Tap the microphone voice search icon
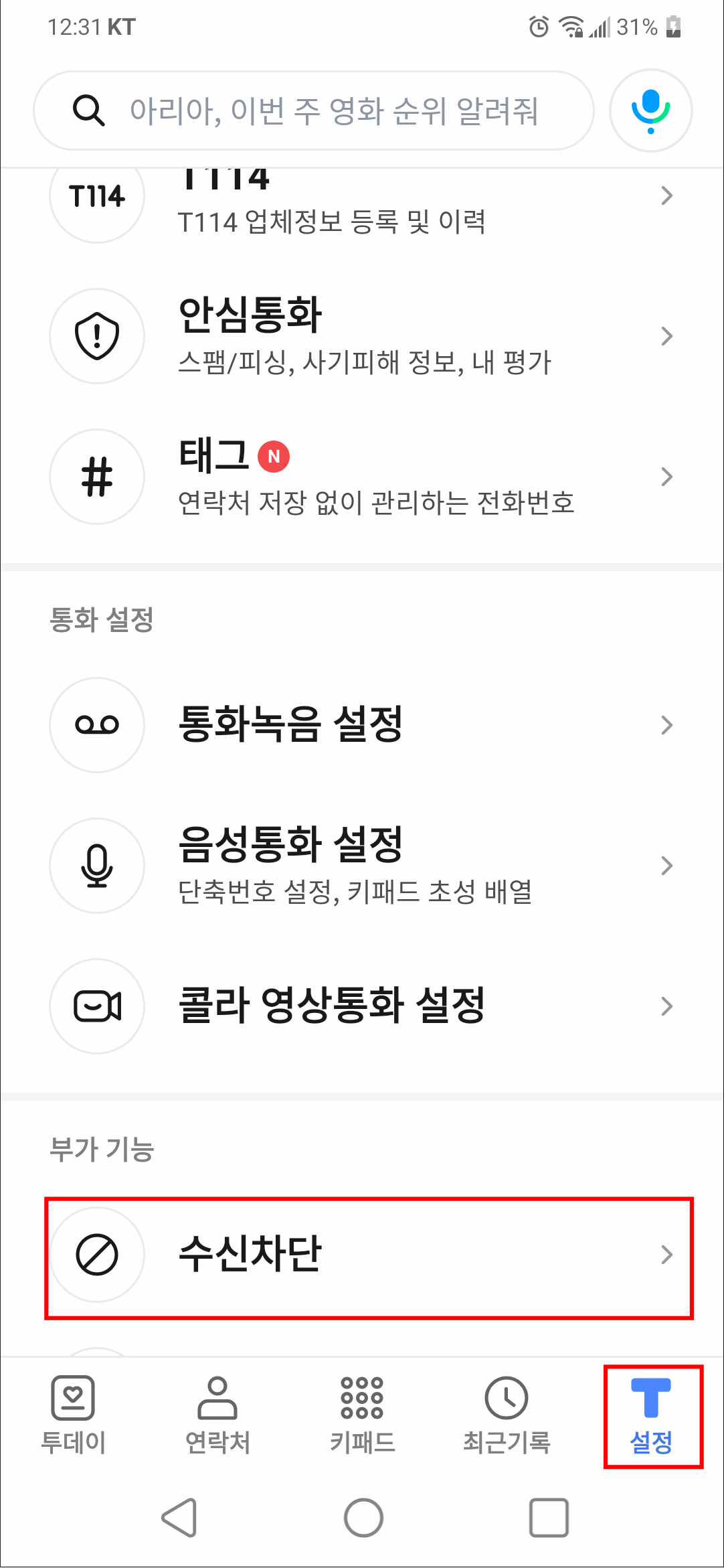Viewport: 724px width, 1568px height. (648, 110)
